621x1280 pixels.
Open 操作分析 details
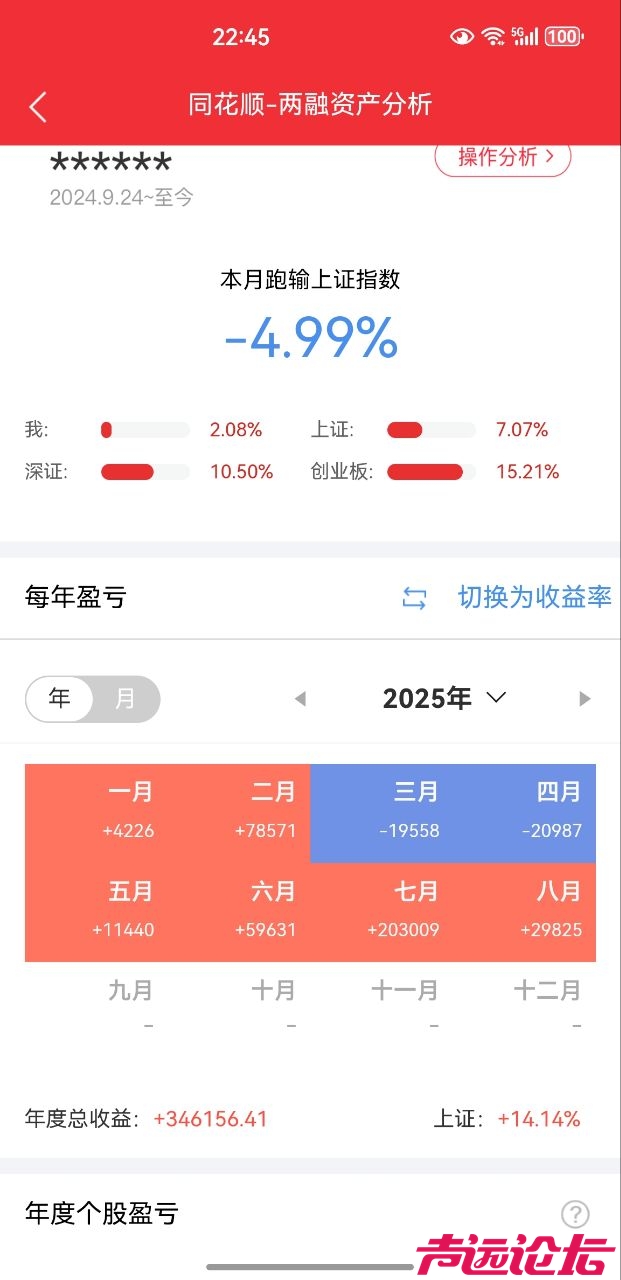coord(502,158)
